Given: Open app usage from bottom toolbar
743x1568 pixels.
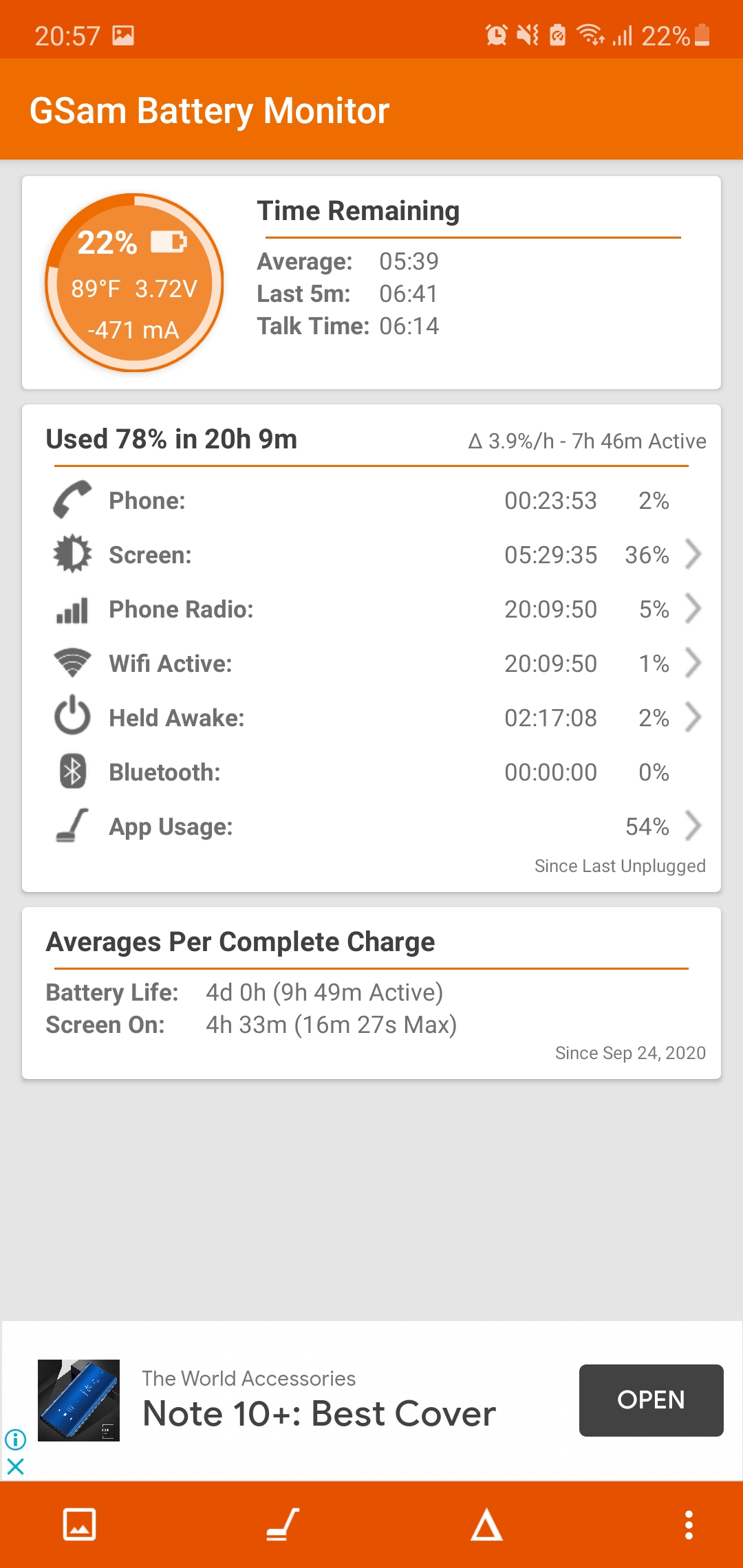Looking at the screenshot, I should tap(283, 1525).
